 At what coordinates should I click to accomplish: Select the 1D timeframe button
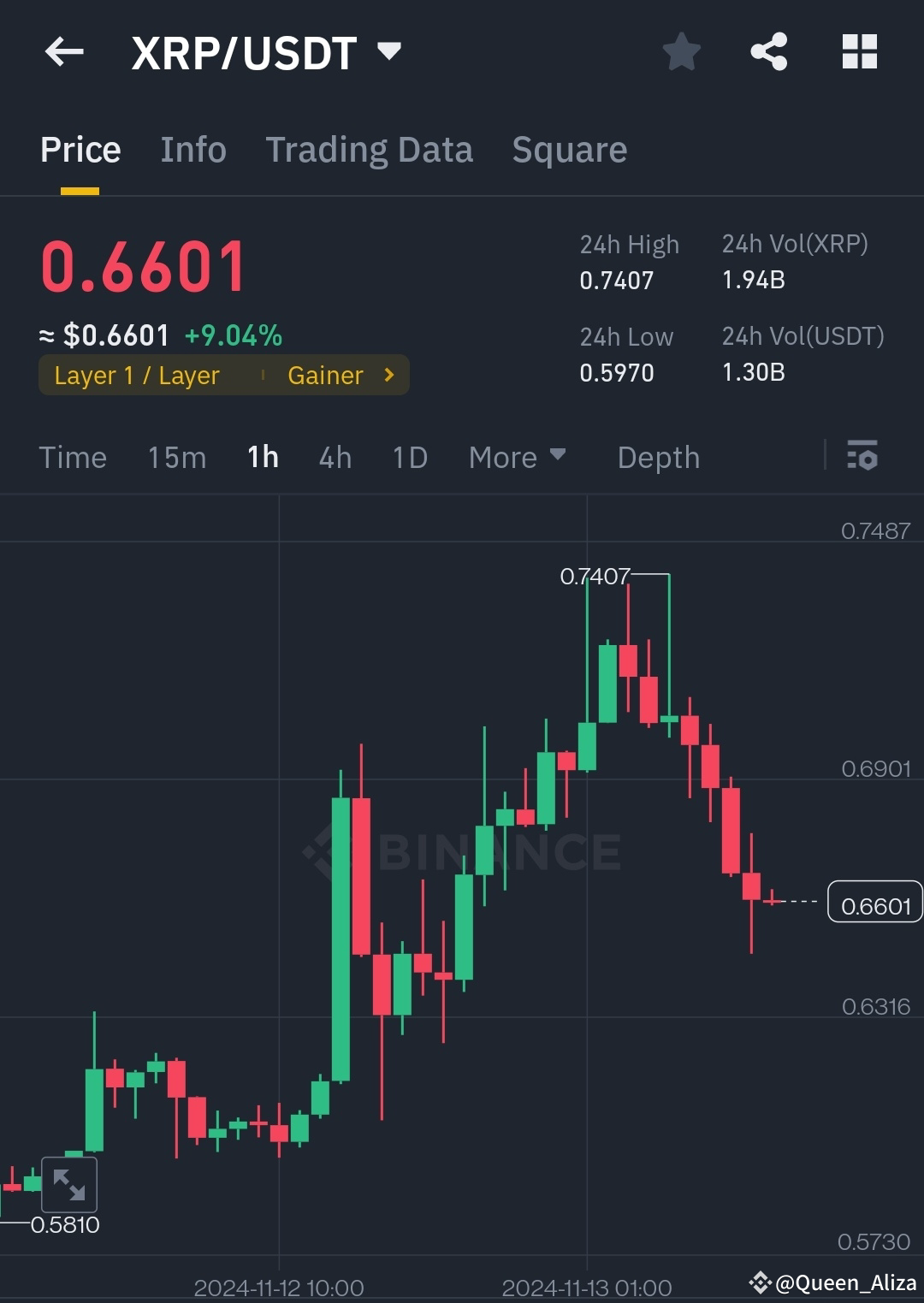pos(409,457)
